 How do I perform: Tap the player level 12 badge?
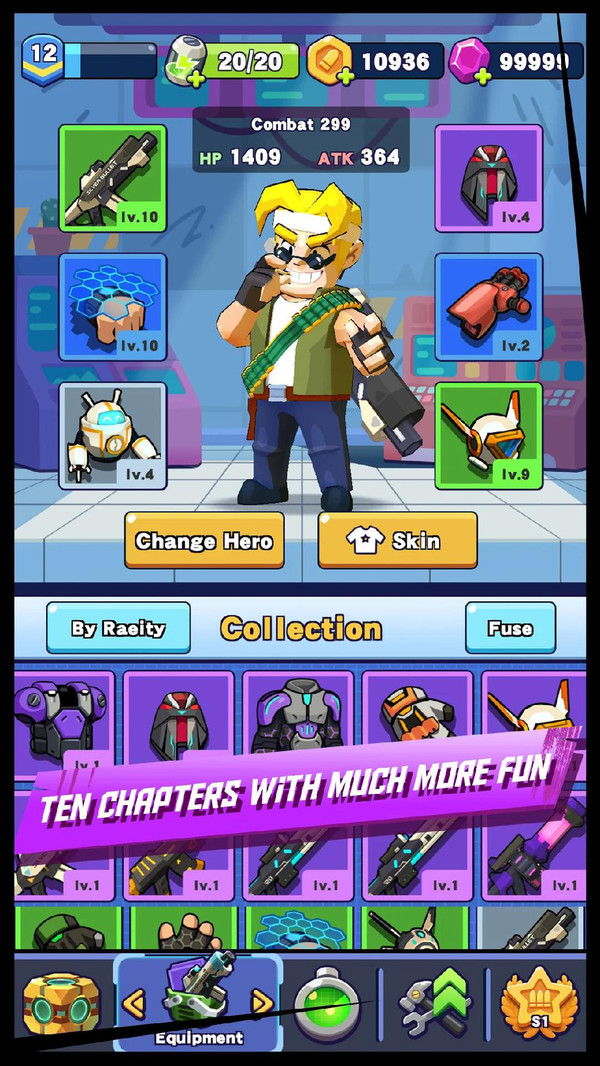(x=42, y=55)
